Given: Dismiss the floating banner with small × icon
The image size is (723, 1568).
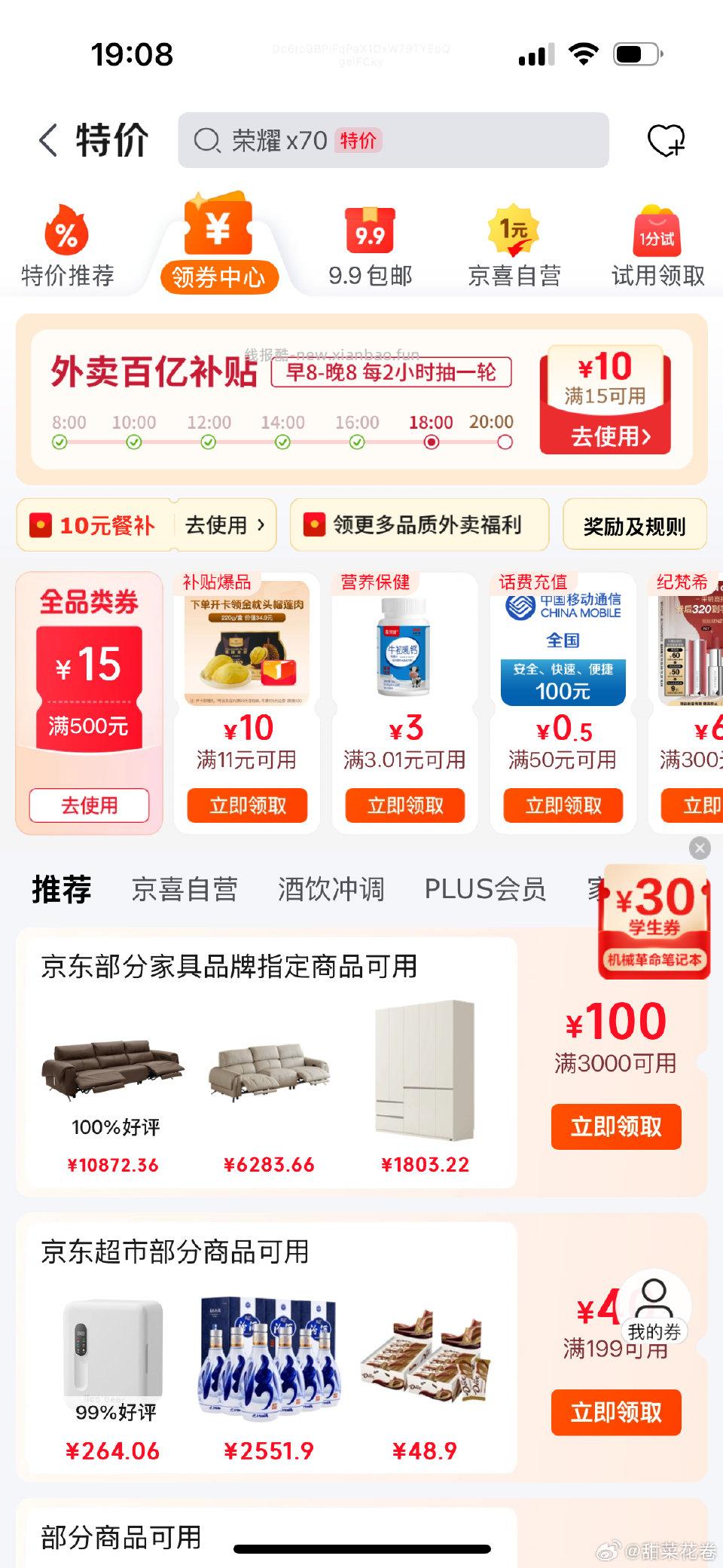Looking at the screenshot, I should pyautogui.click(x=700, y=848).
